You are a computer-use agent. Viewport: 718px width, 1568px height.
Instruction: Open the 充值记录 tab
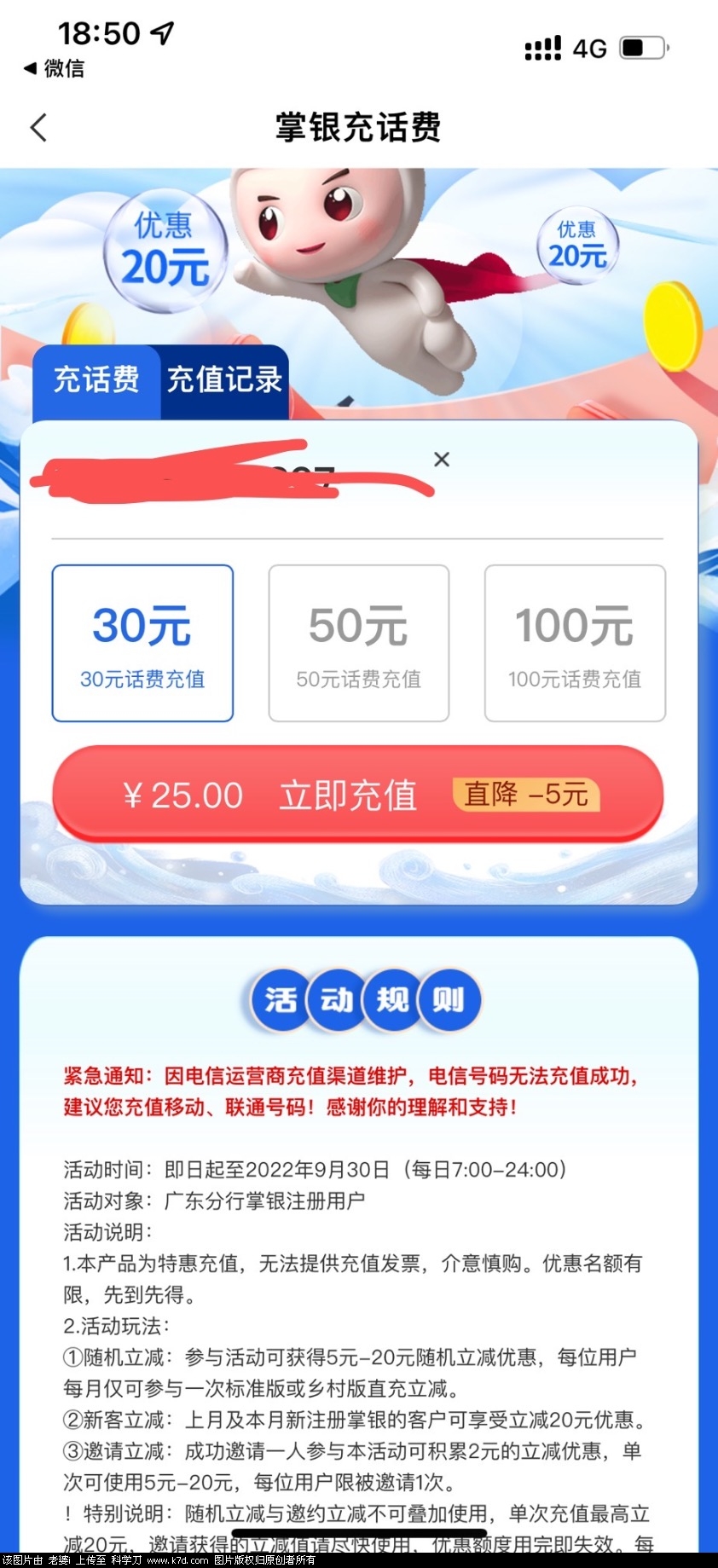click(224, 380)
